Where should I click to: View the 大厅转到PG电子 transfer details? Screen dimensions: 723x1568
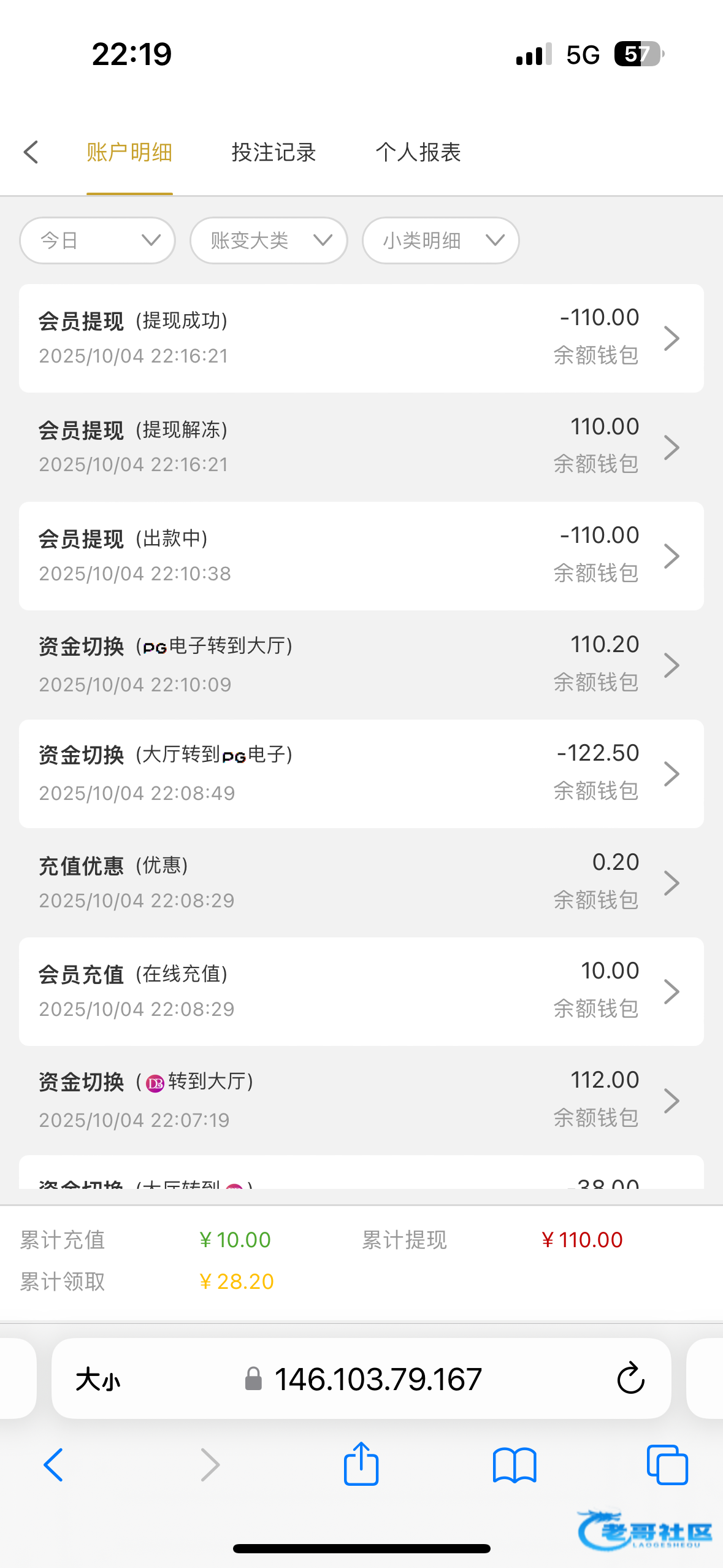click(361, 774)
